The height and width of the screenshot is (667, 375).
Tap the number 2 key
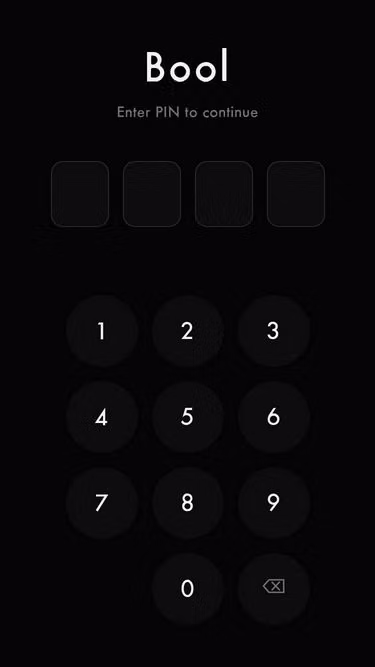pyautogui.click(x=188, y=331)
